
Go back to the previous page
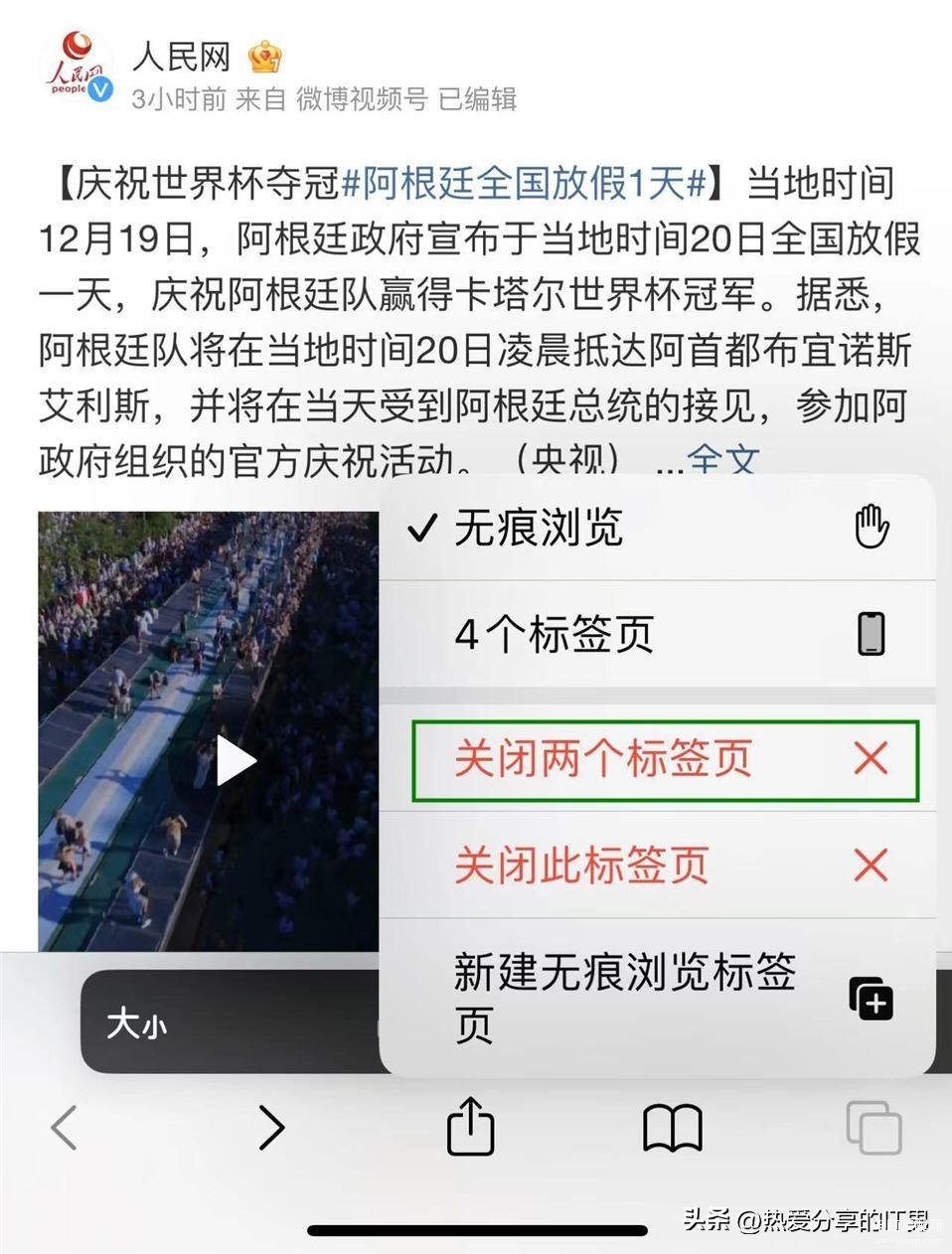(x=65, y=1128)
